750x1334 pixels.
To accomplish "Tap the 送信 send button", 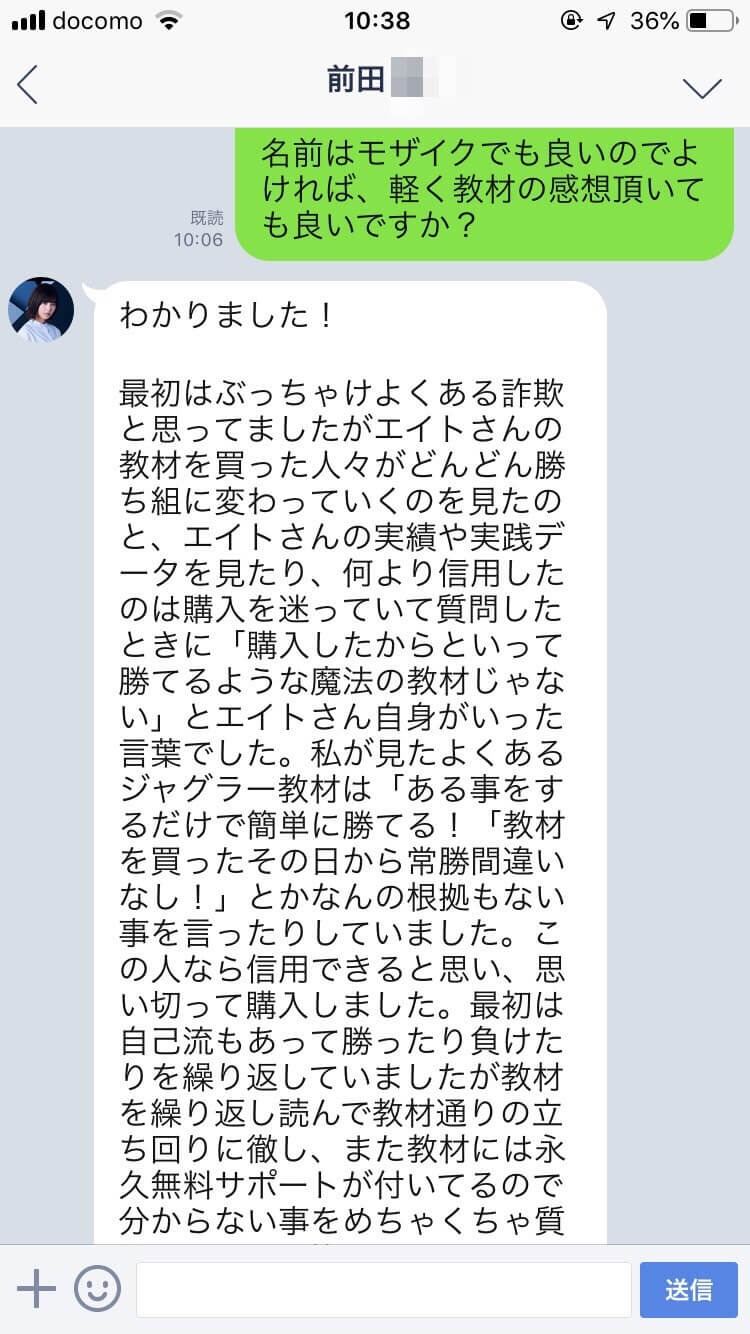I will pyautogui.click(x=688, y=1289).
